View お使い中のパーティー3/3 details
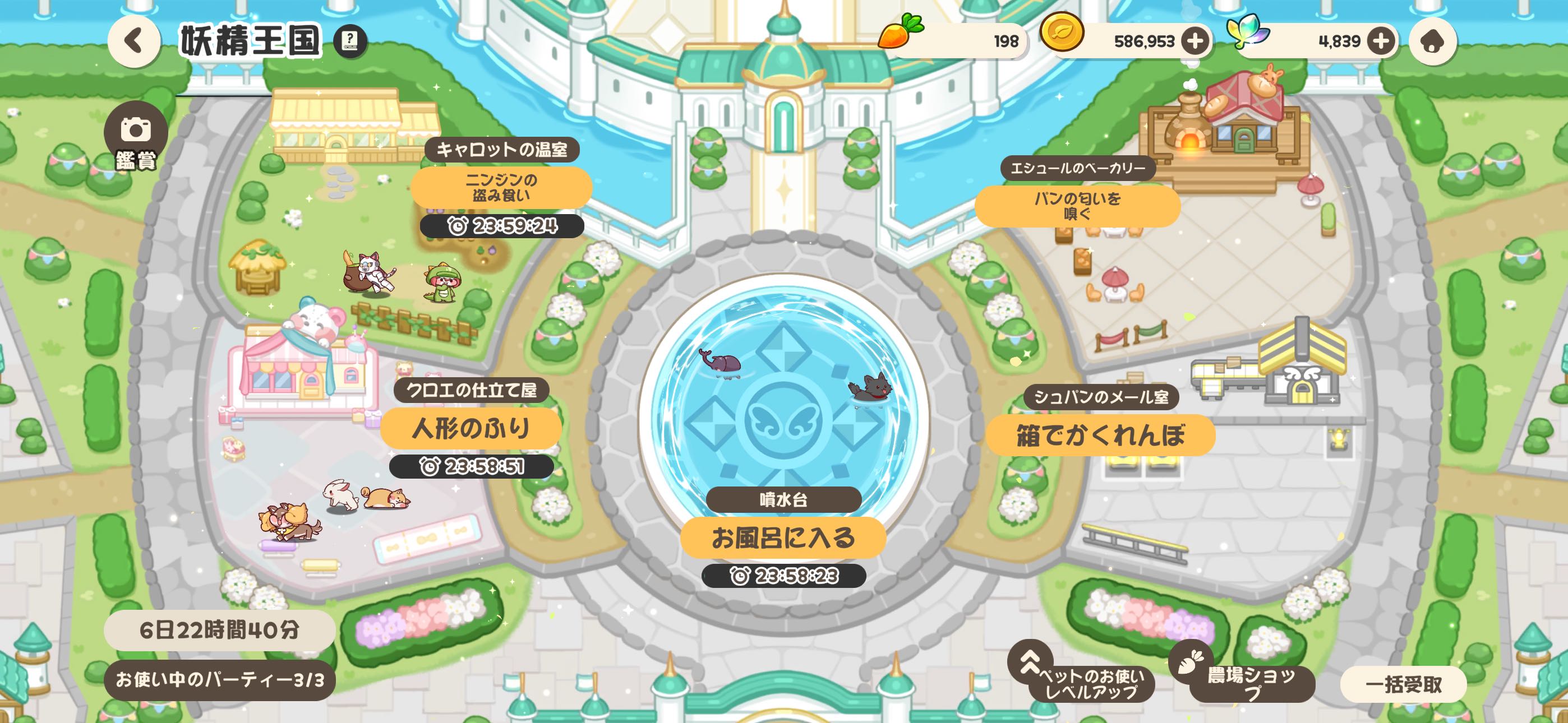The image size is (1568, 723). pyautogui.click(x=220, y=680)
